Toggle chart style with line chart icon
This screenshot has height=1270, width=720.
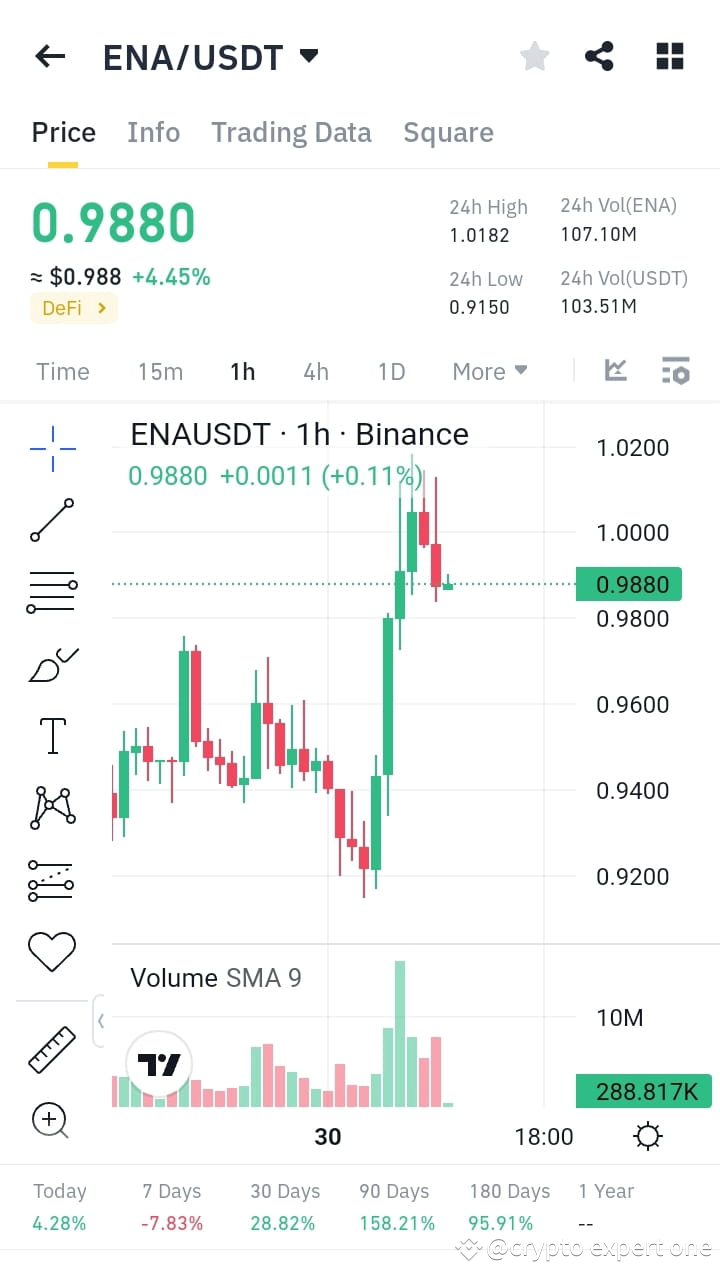point(615,371)
